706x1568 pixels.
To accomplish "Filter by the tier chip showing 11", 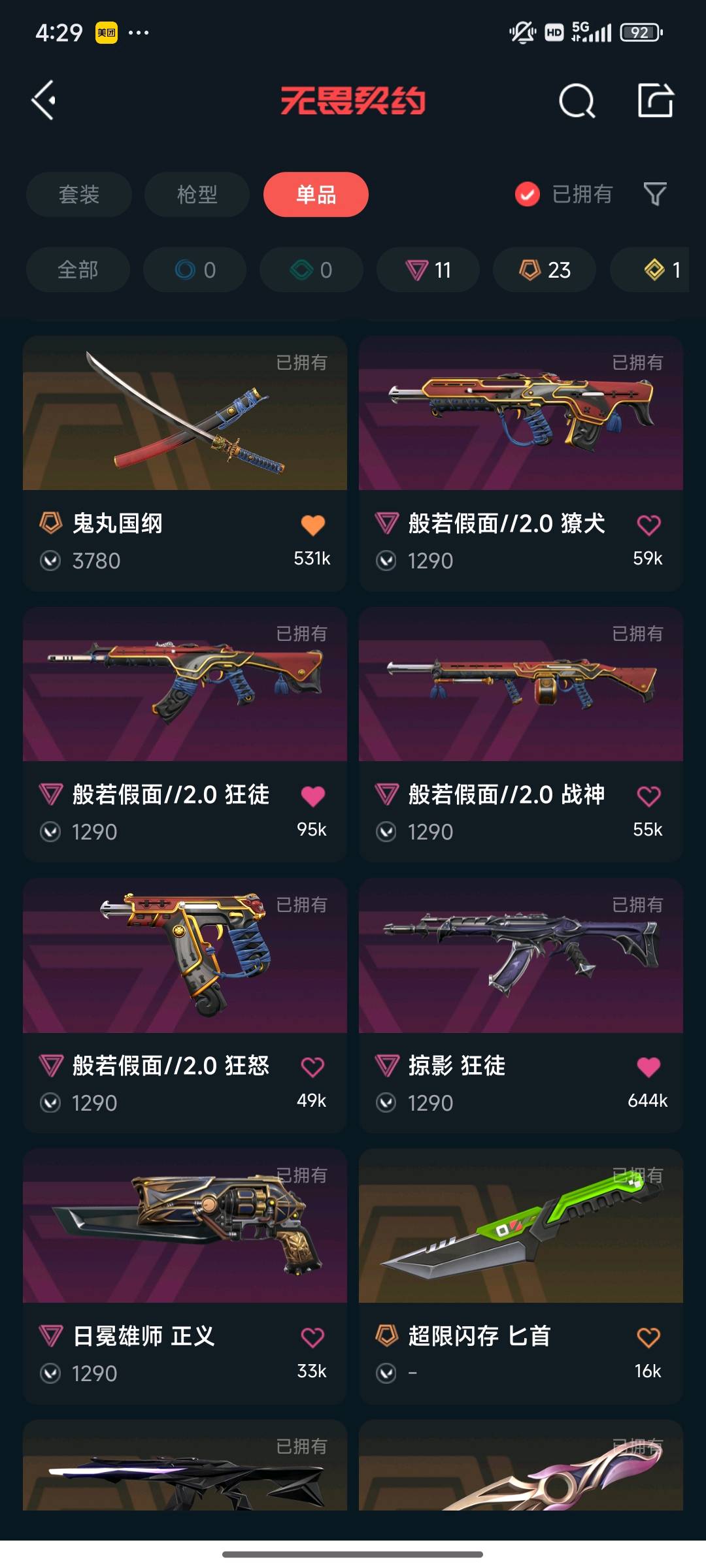I will coord(428,270).
